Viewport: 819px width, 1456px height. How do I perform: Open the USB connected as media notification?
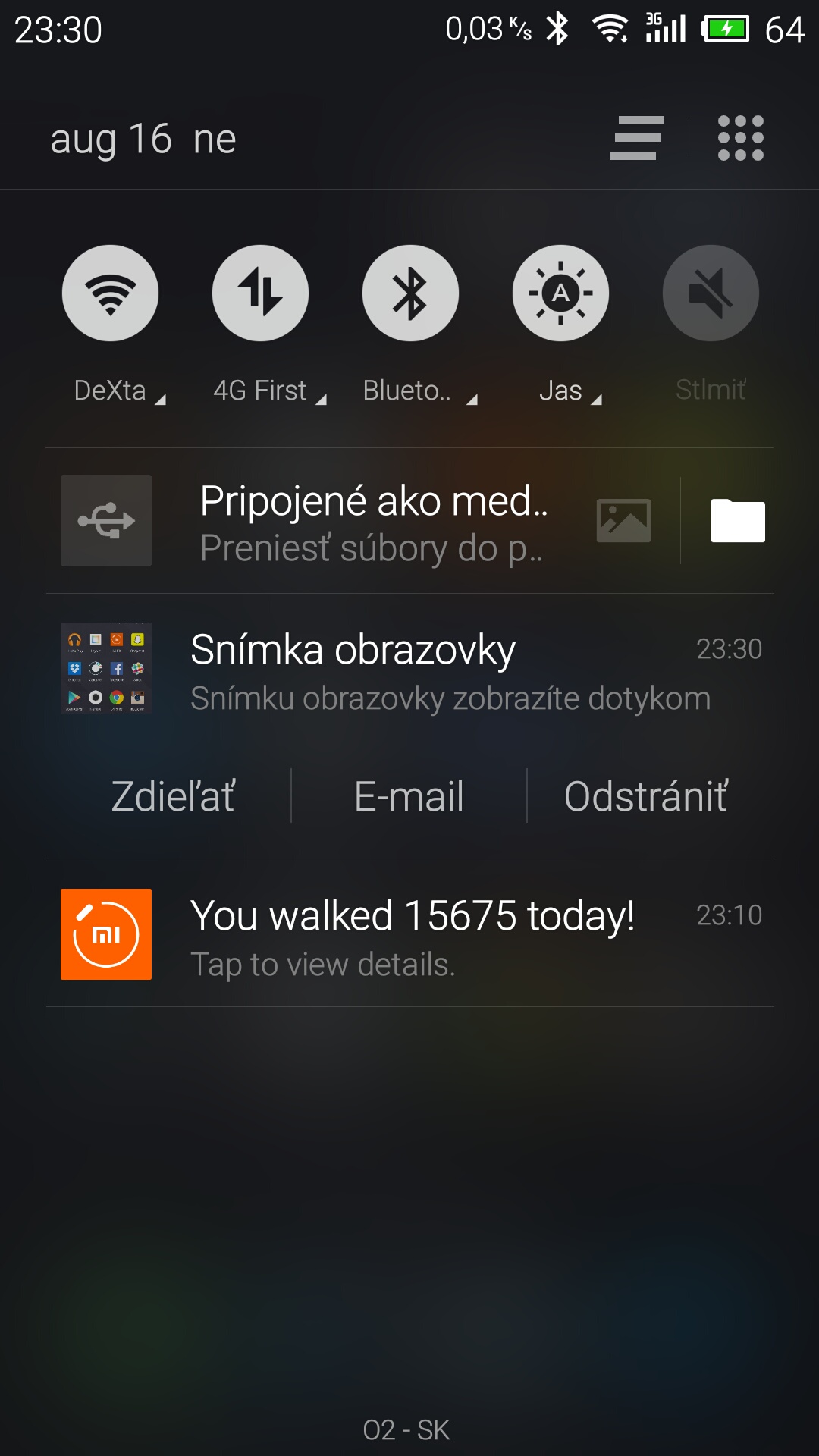(372, 522)
